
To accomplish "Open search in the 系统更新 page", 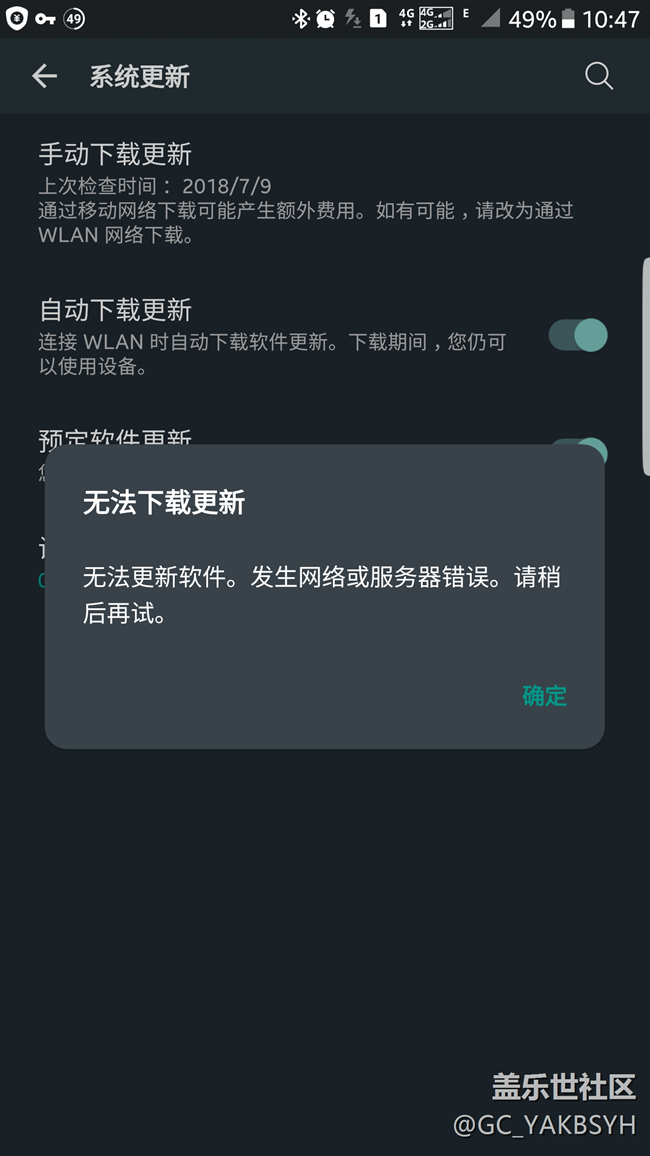I will pos(598,76).
